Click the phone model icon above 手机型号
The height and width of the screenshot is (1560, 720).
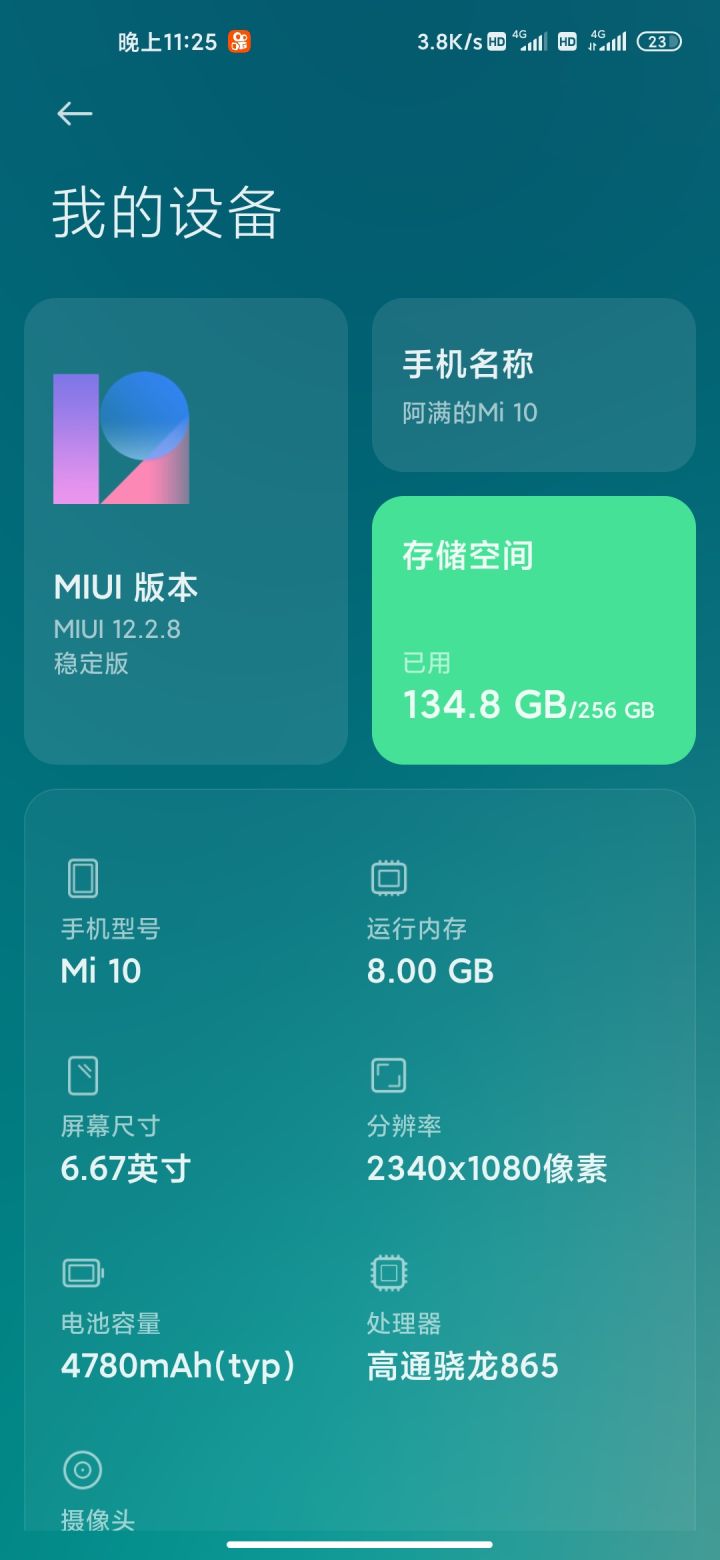(83, 878)
